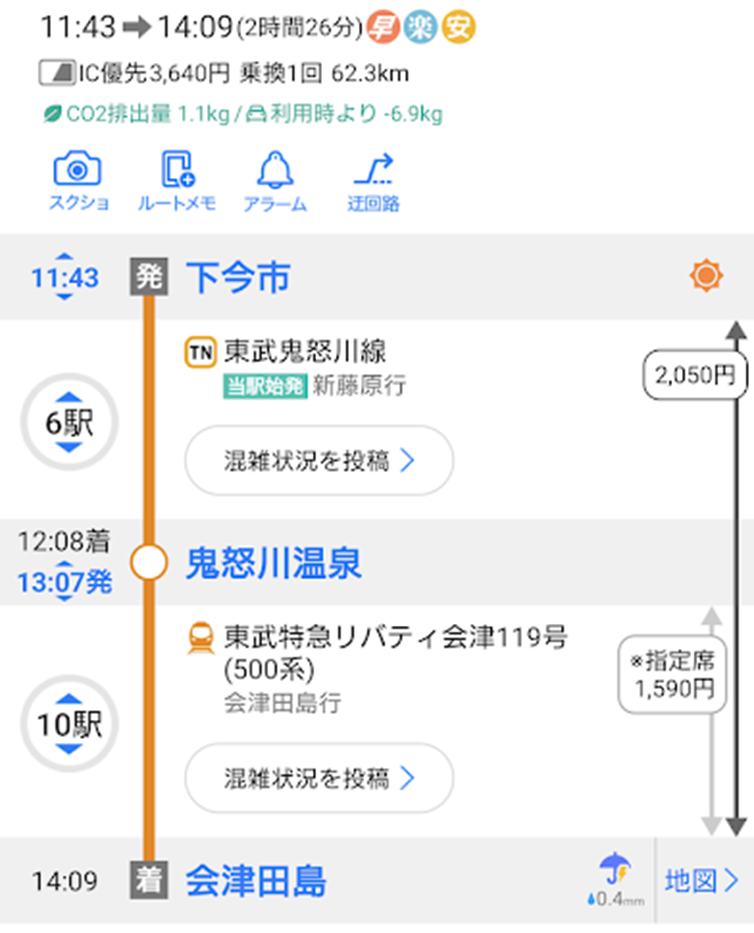Change the 11:43 departure time at 下今市
The image size is (754, 933).
coord(65,277)
